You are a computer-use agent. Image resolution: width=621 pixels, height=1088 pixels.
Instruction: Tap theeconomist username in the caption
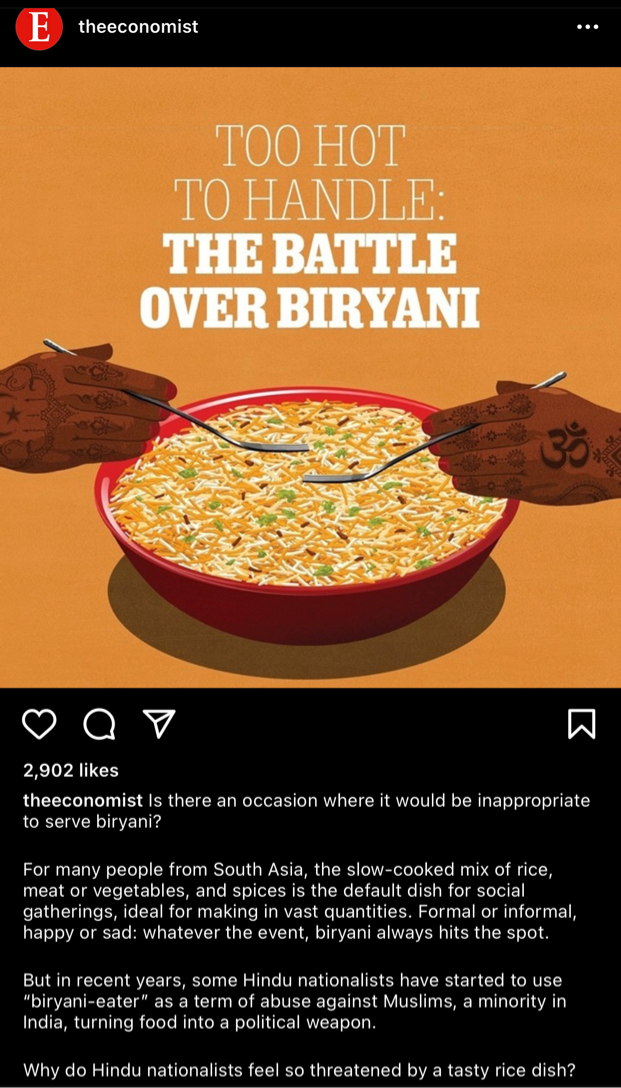coord(84,800)
